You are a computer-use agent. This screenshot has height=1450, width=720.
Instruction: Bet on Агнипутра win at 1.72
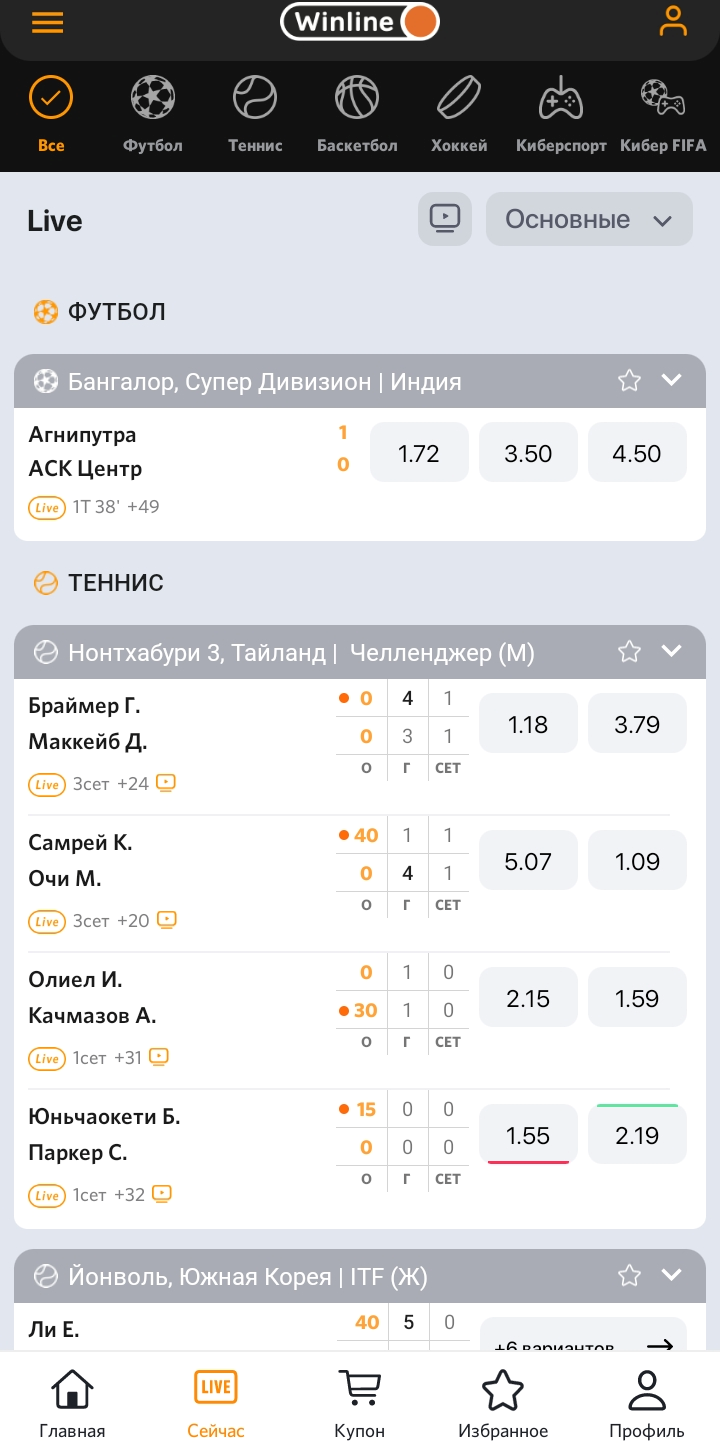click(419, 454)
